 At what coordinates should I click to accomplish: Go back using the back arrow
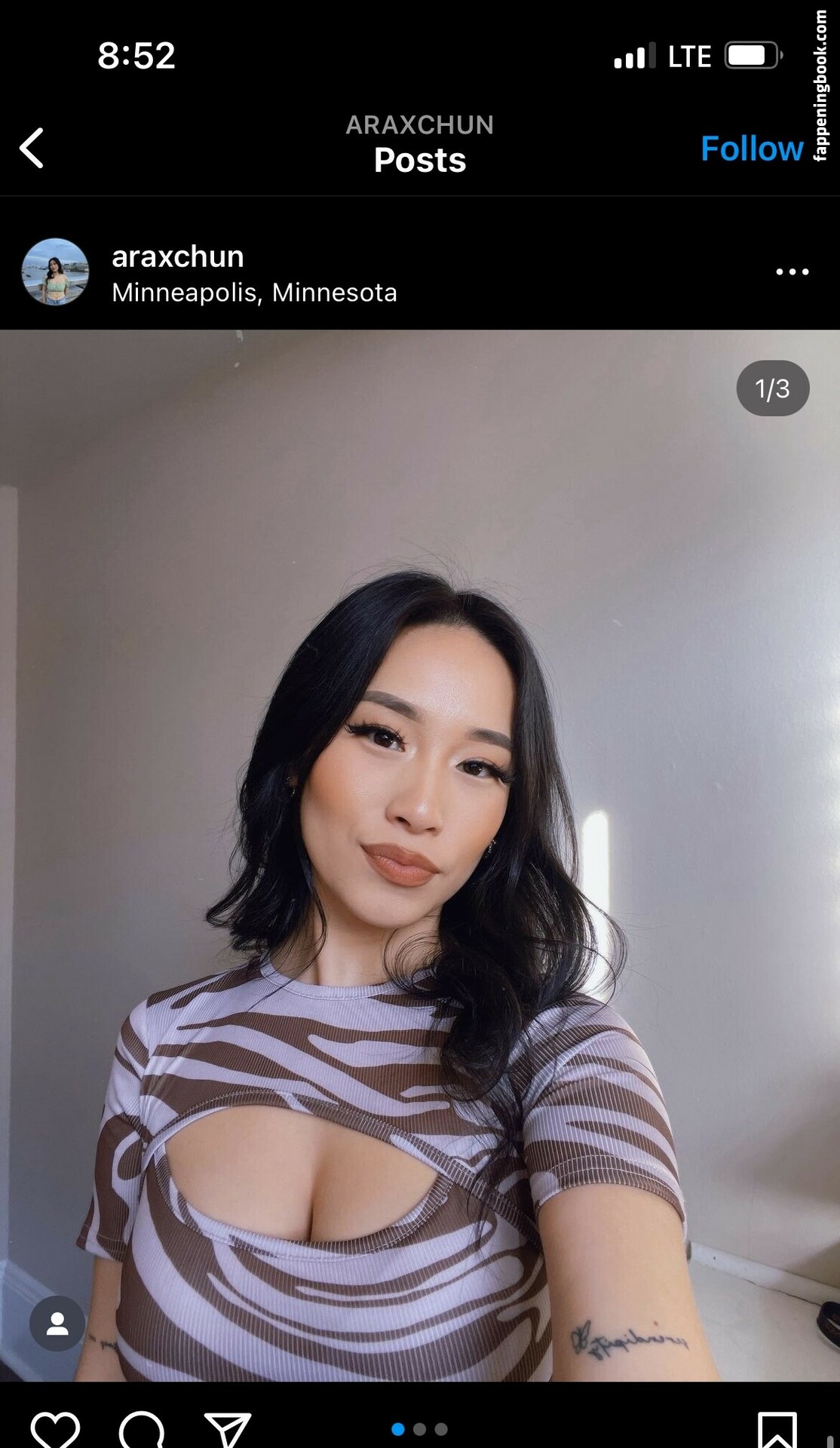pos(32,148)
